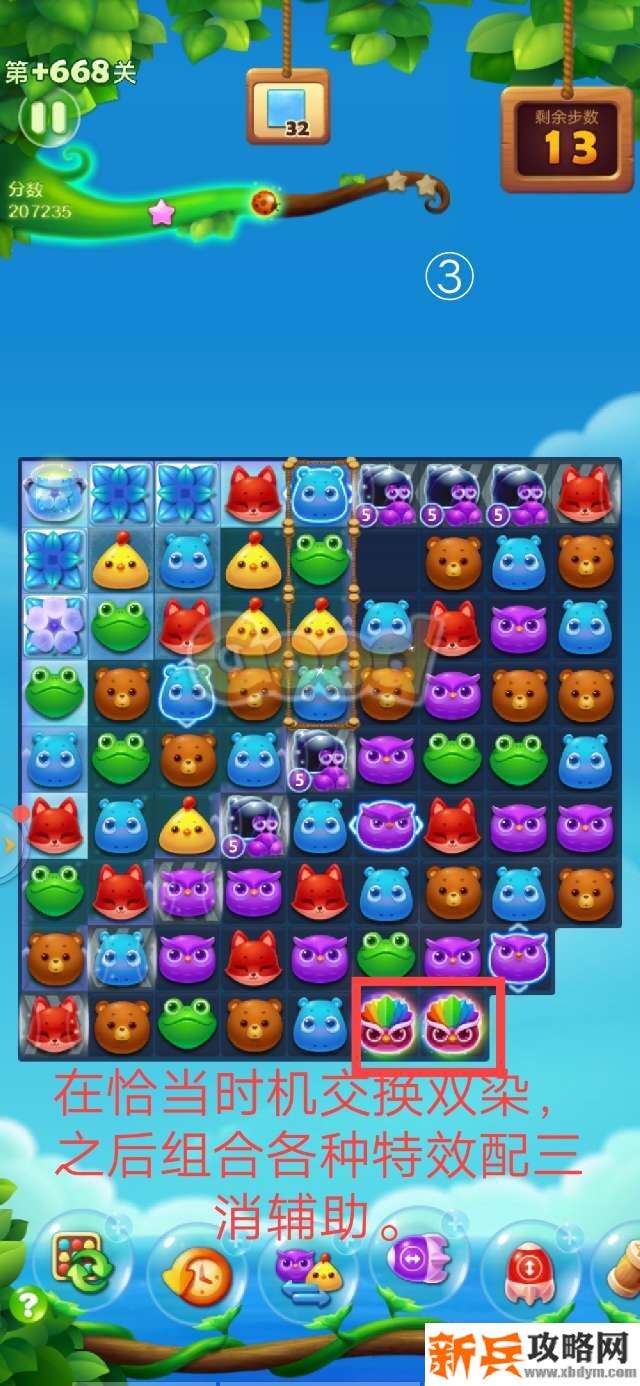The image size is (640, 1386).
Task: Expand the left side arrow panel
Action: [10, 845]
